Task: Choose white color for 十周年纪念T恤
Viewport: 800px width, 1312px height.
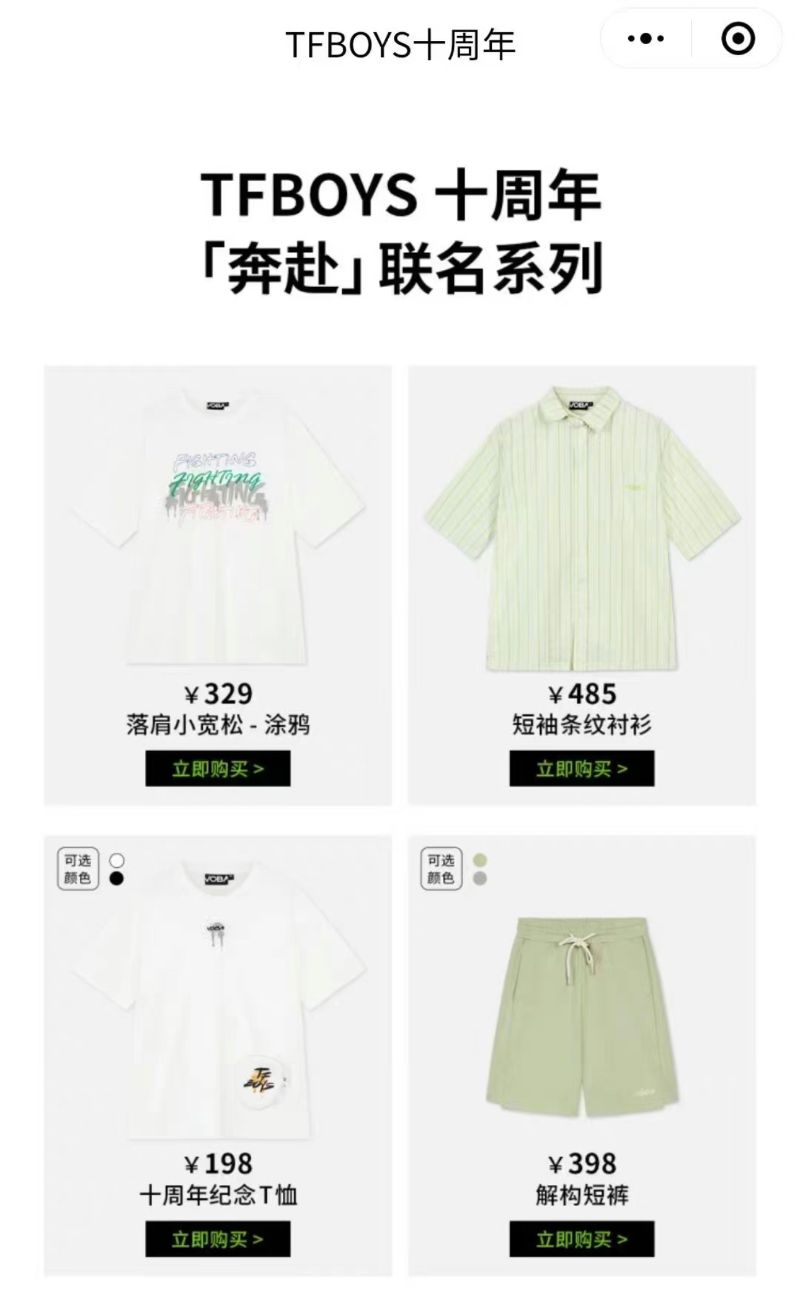Action: (x=117, y=860)
